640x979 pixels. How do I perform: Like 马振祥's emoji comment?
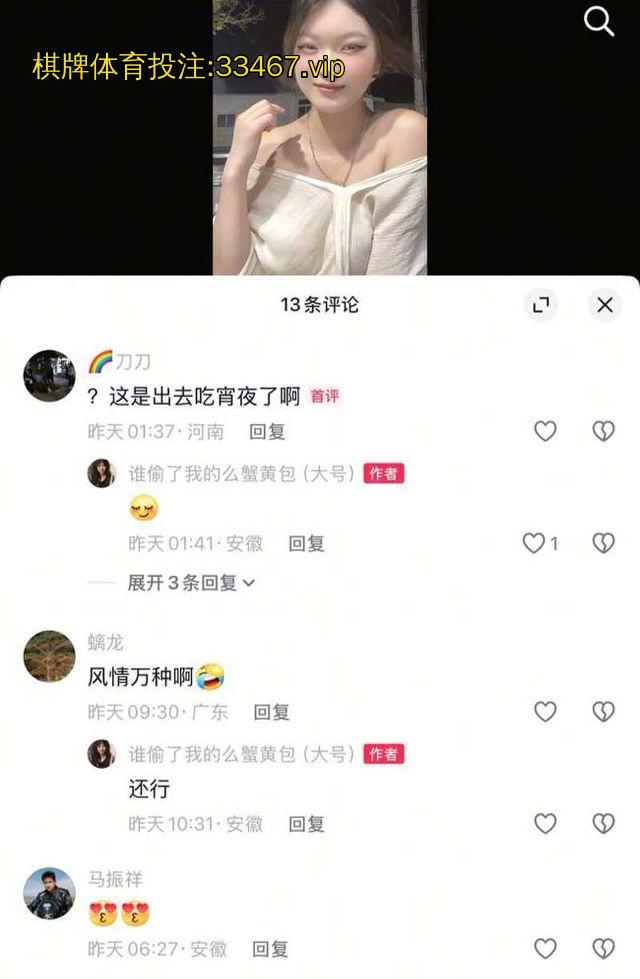545,948
